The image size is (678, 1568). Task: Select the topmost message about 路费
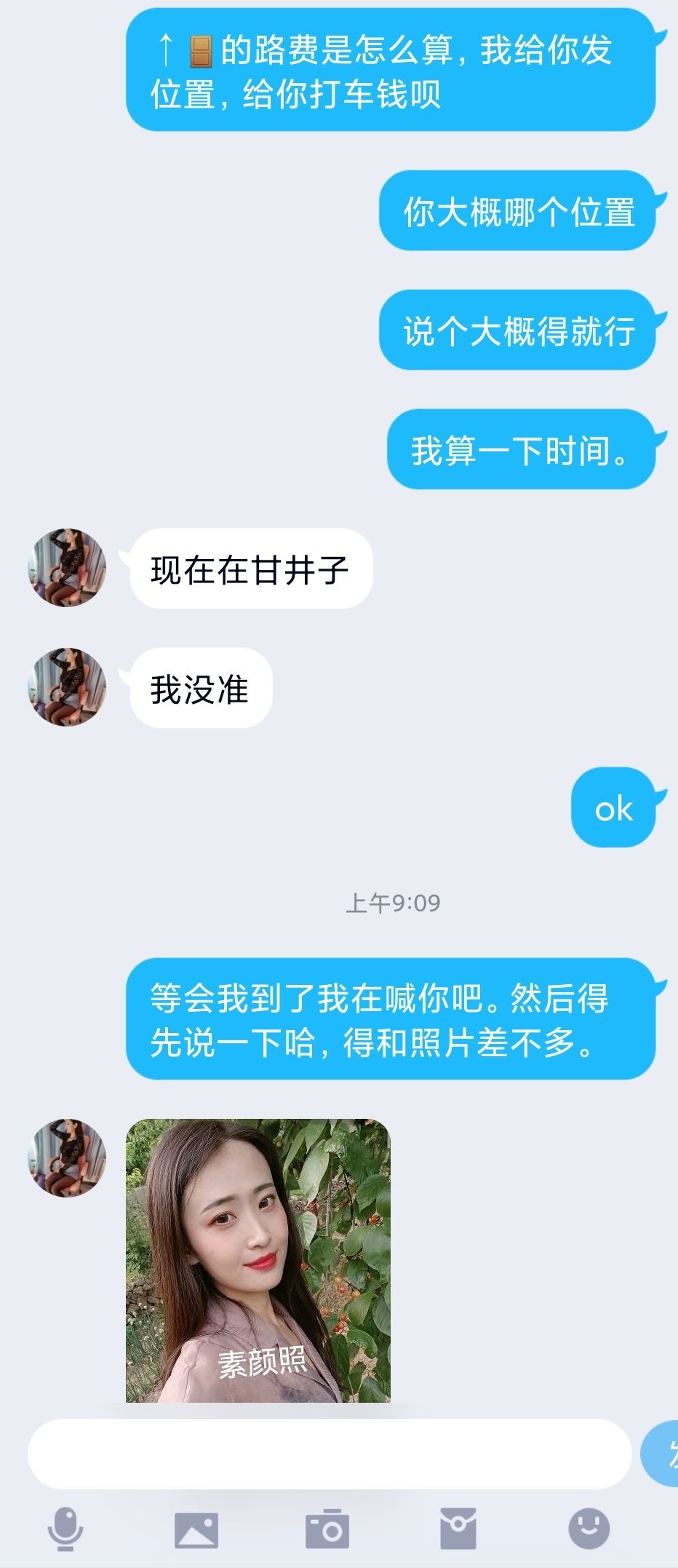point(393,69)
